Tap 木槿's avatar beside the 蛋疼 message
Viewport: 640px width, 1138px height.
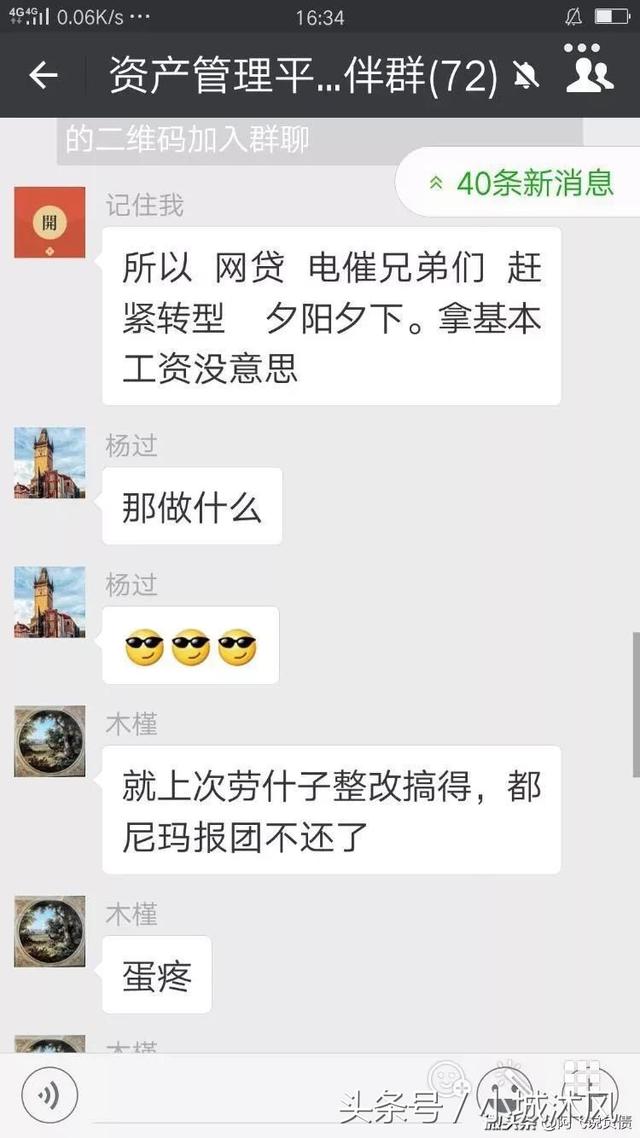tap(49, 931)
